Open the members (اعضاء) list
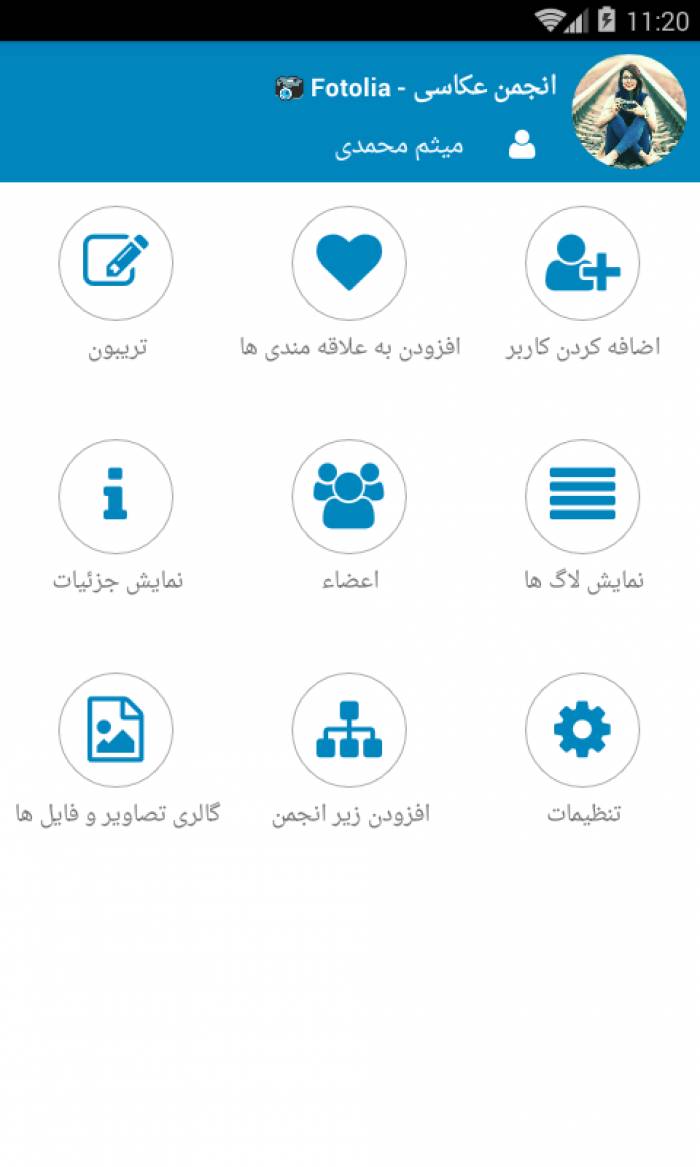Screen dimensions: 700x1167 coord(349,496)
